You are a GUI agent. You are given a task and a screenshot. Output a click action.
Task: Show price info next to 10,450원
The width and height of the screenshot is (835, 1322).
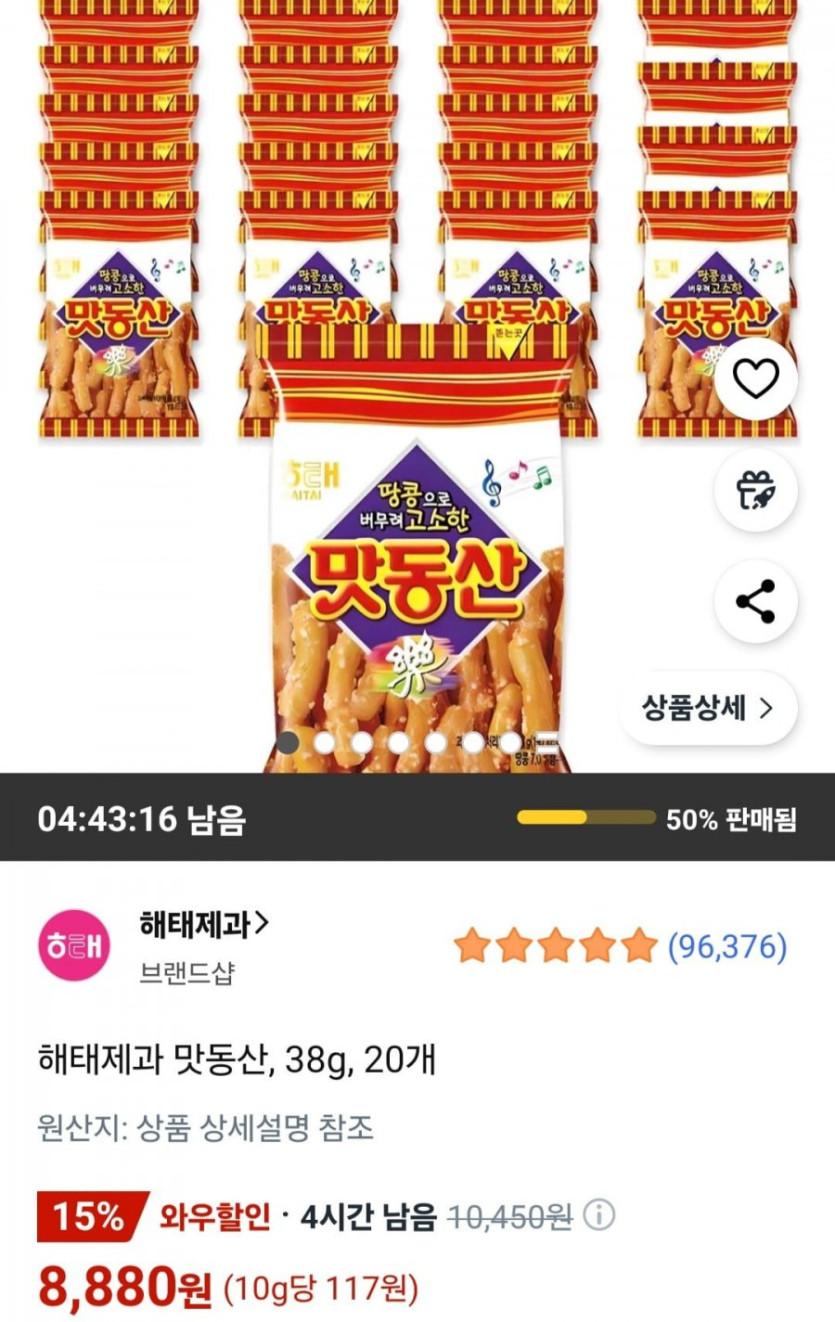pyautogui.click(x=599, y=1217)
